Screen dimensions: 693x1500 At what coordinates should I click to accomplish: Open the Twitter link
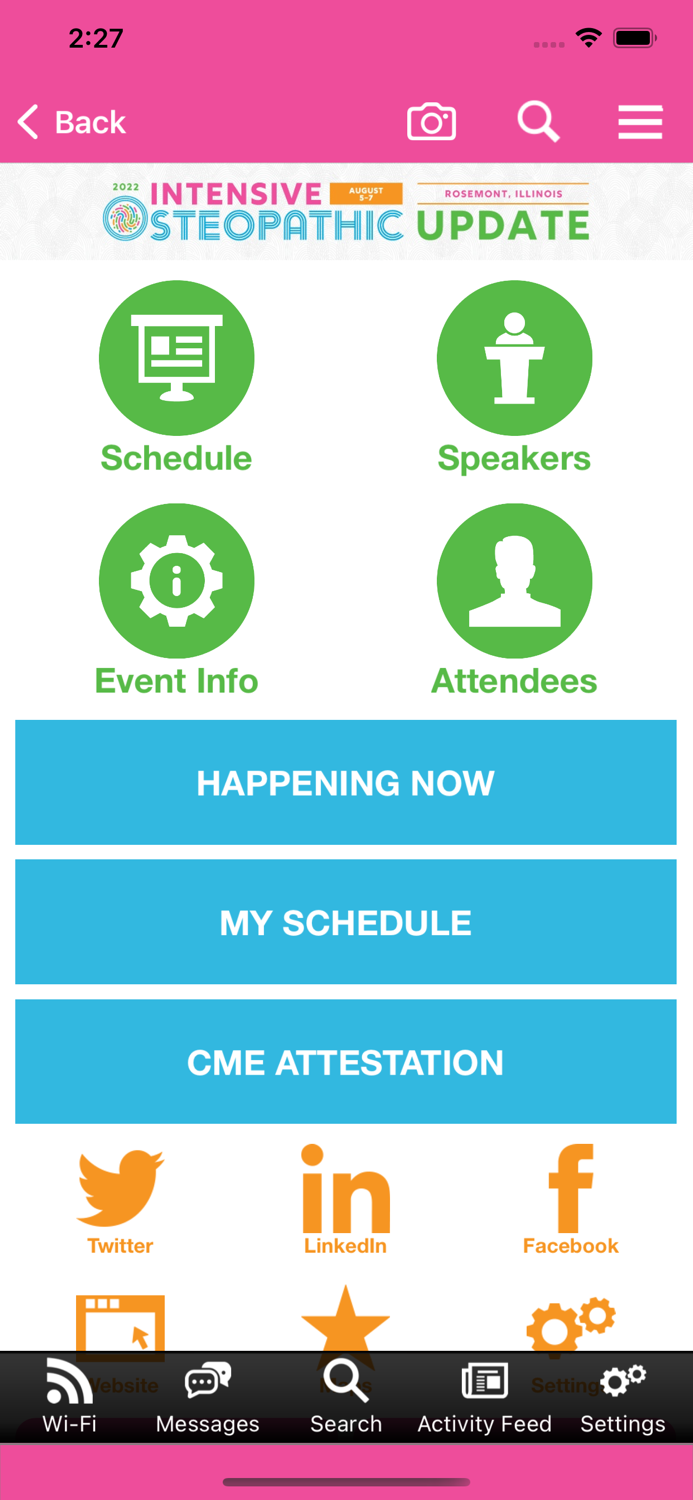coord(120,1200)
